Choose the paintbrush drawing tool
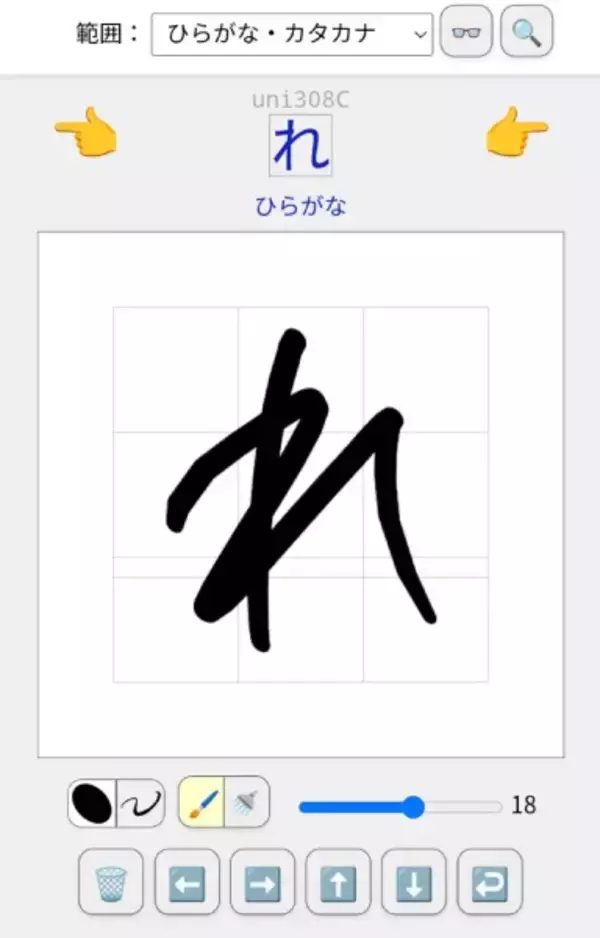Viewport: 600px width, 938px height. [x=202, y=803]
